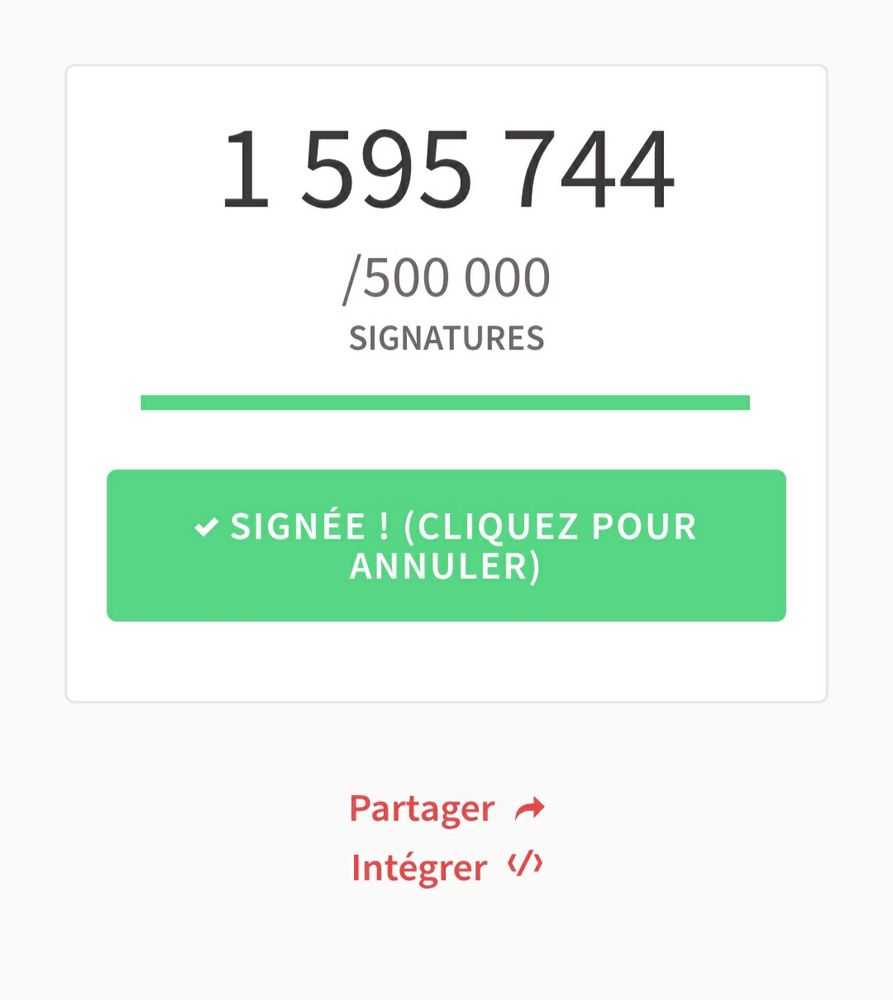Image resolution: width=893 pixels, height=1000 pixels.
Task: Open the Partager sharing option
Action: pos(421,808)
